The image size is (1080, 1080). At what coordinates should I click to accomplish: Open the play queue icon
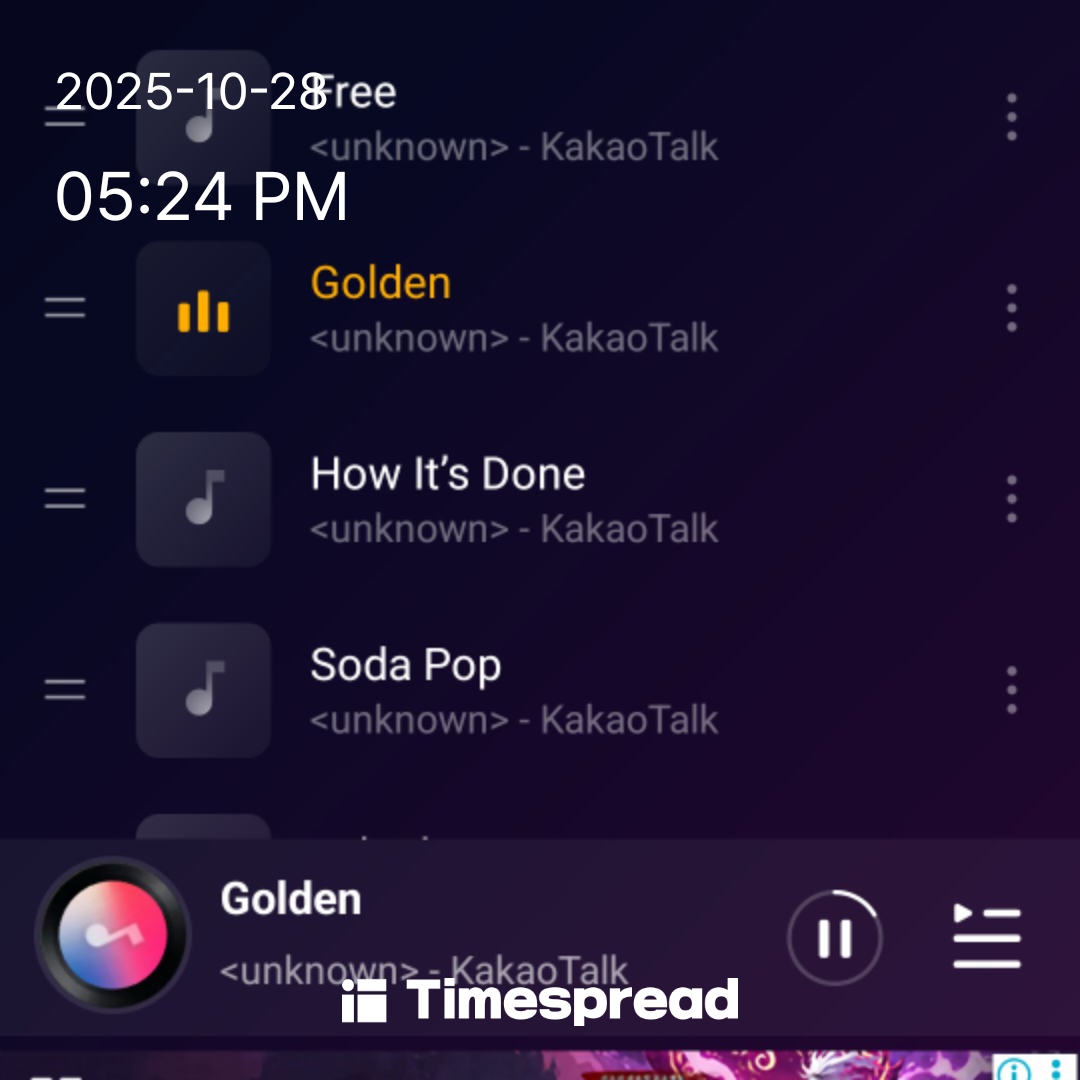tap(986, 937)
